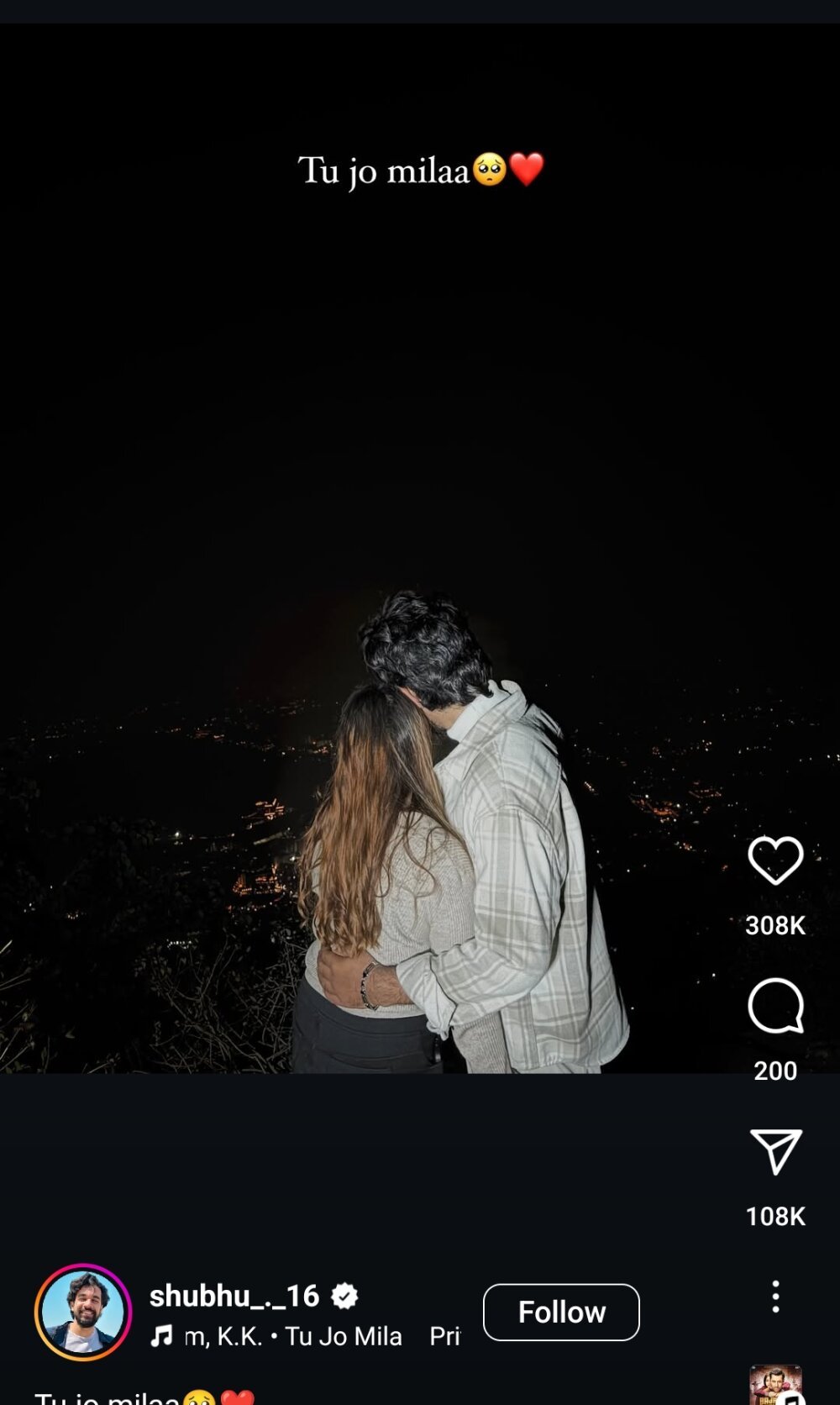The height and width of the screenshot is (1405, 840).
Task: Open the comments on this reel
Action: (x=775, y=1006)
